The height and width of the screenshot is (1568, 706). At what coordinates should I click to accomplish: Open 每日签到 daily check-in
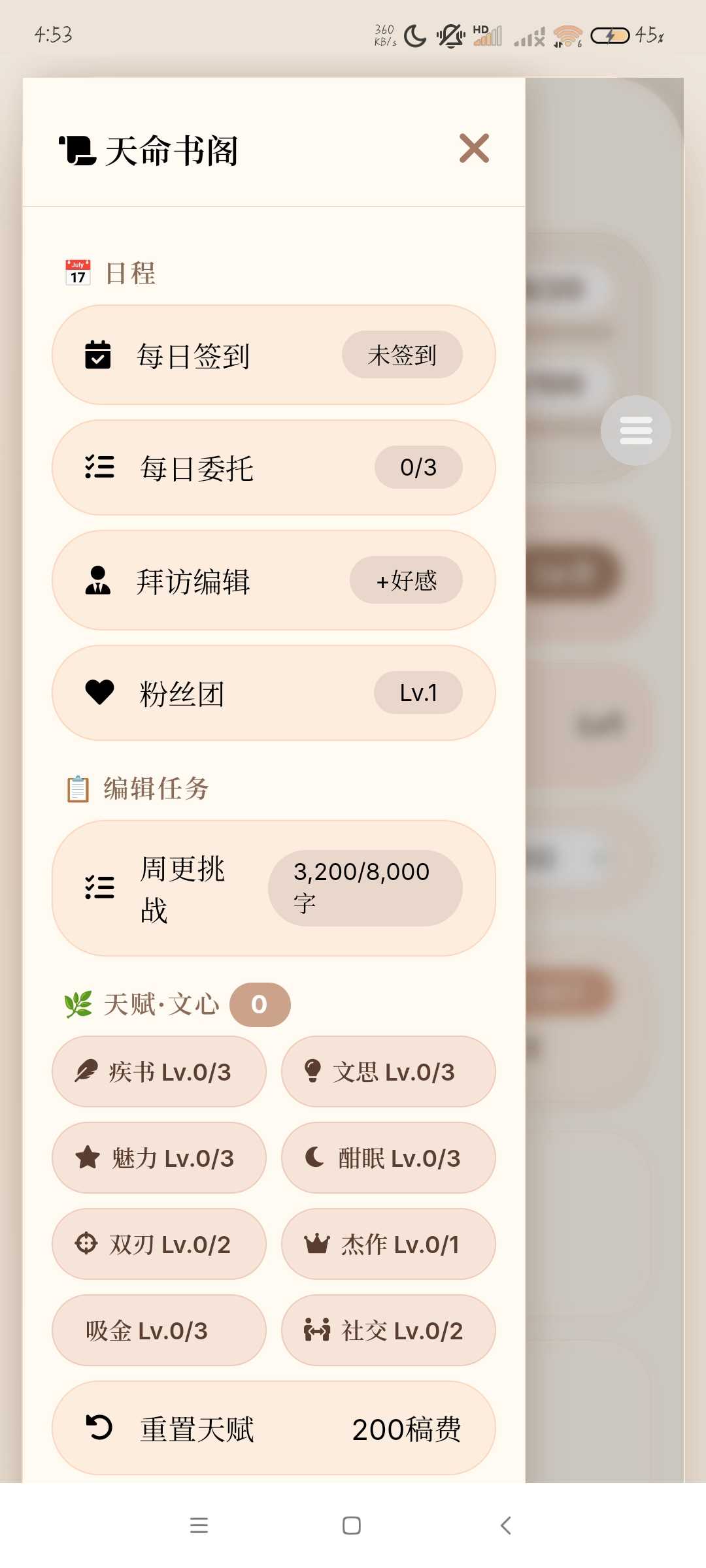[x=273, y=355]
